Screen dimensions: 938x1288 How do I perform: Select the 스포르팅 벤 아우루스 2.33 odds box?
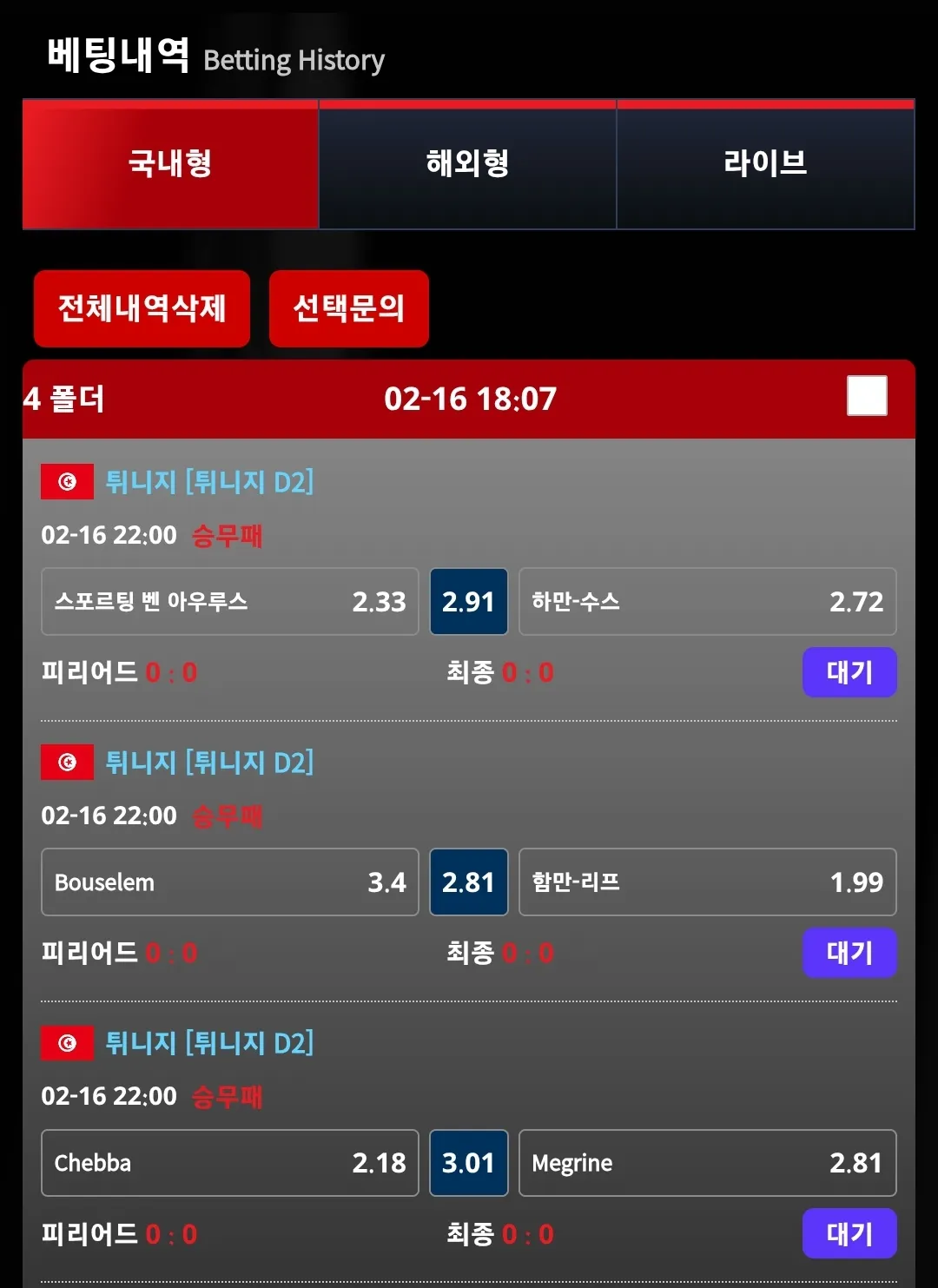[230, 601]
